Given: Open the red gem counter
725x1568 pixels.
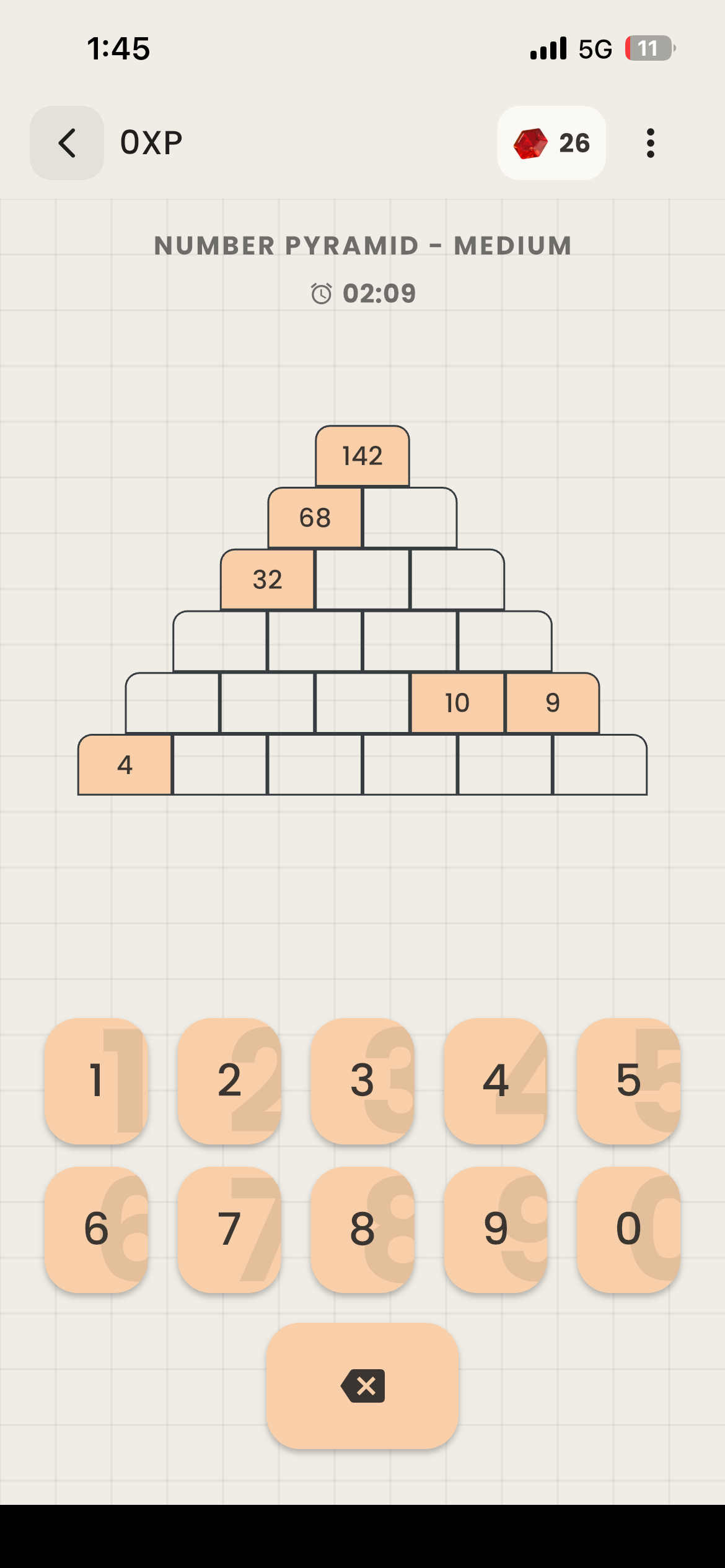Looking at the screenshot, I should 551,143.
